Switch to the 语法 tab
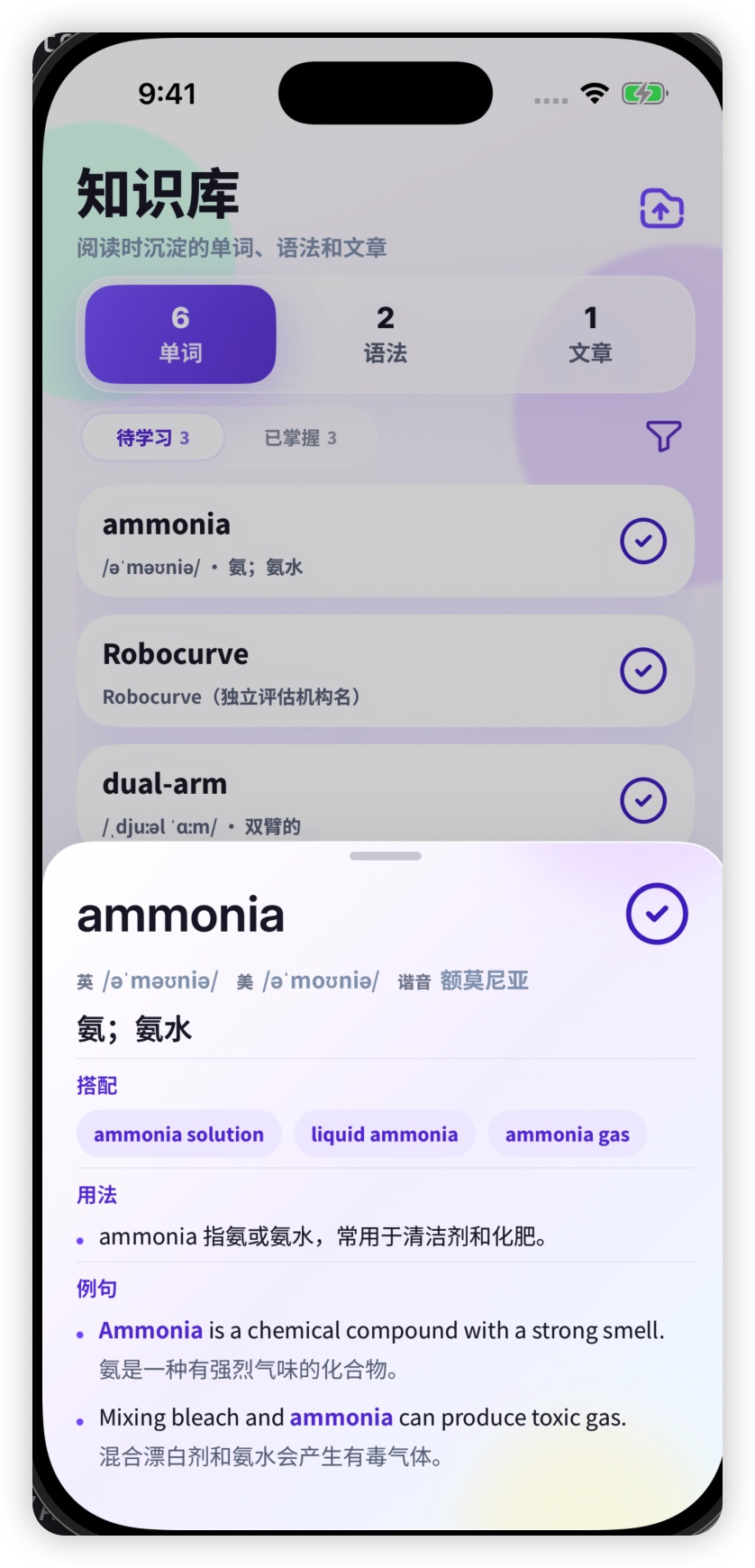The width and height of the screenshot is (755, 1568). pos(386,334)
